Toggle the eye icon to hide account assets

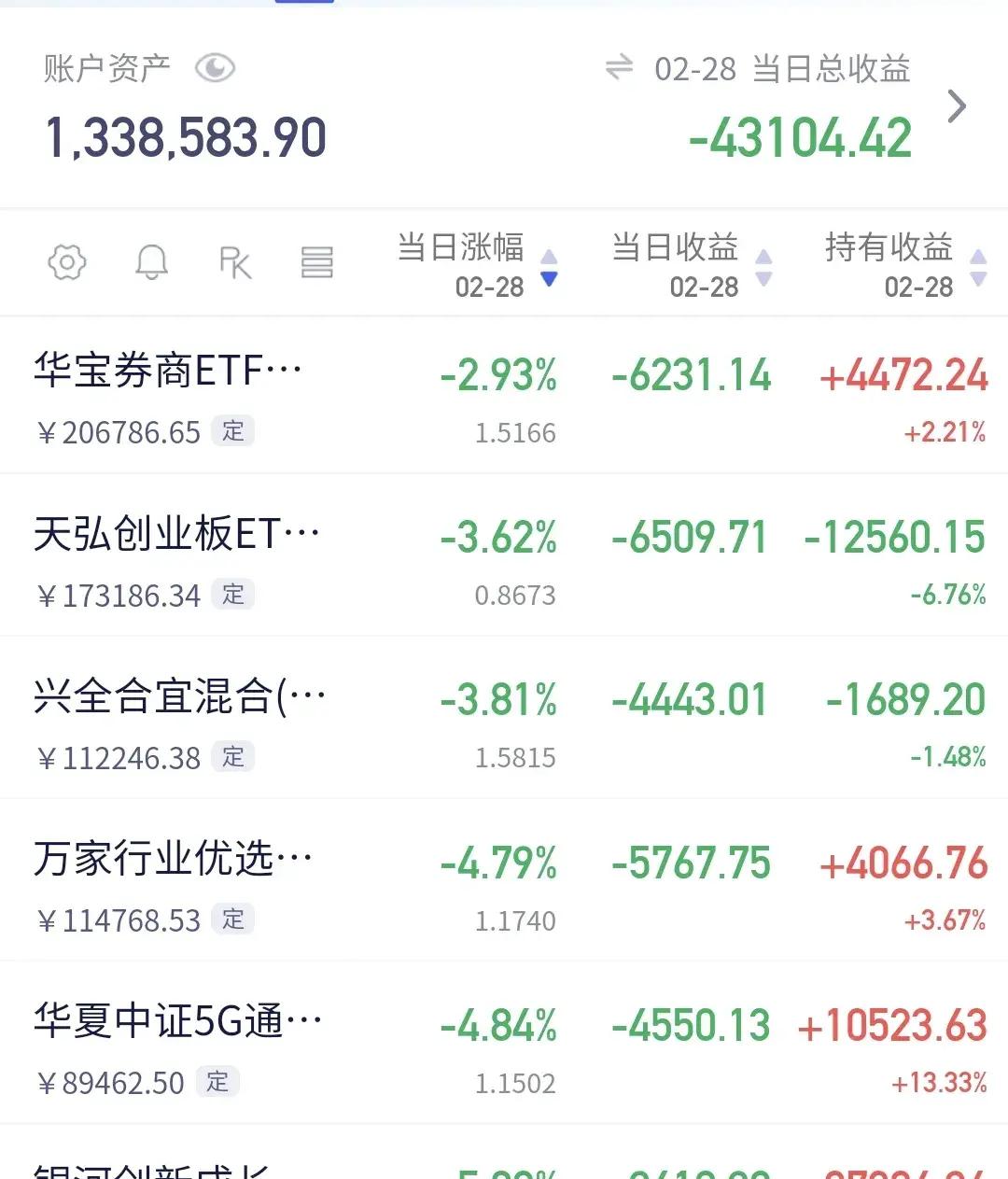(216, 67)
